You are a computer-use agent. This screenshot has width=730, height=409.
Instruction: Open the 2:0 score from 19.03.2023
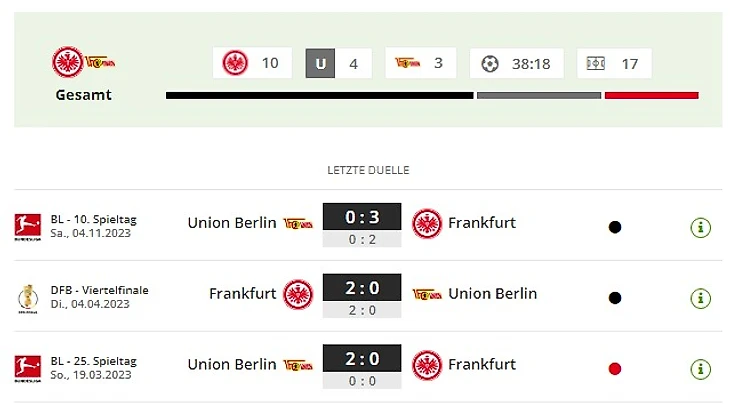361,360
